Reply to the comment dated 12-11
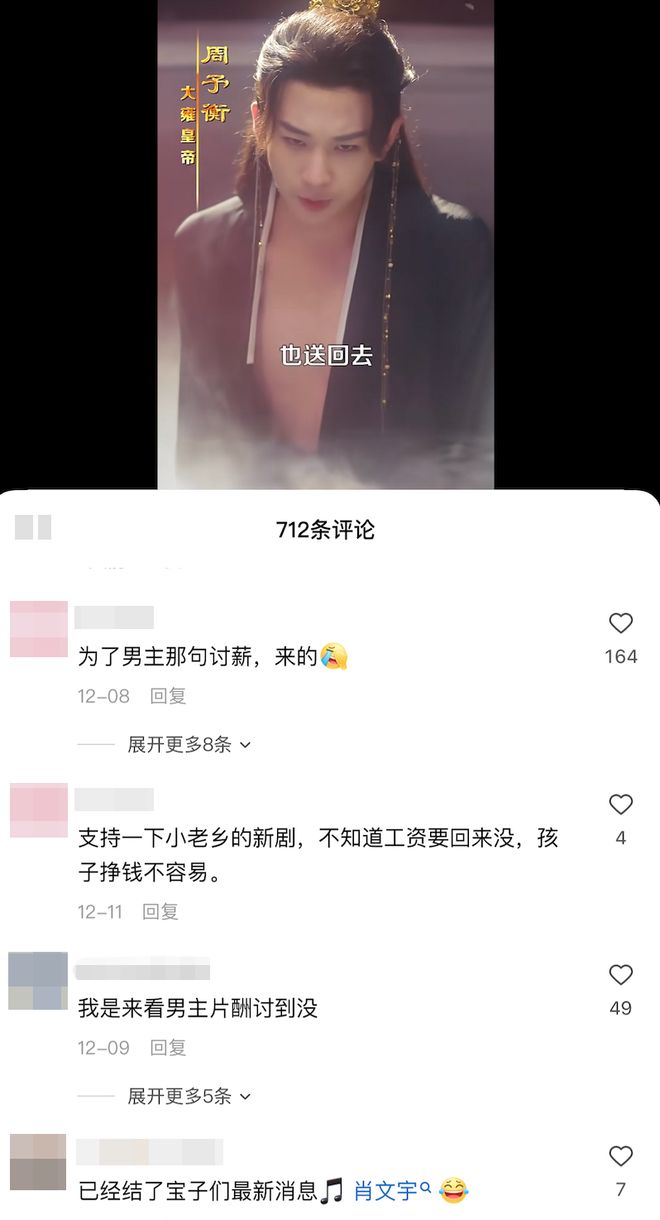 [x=160, y=911]
